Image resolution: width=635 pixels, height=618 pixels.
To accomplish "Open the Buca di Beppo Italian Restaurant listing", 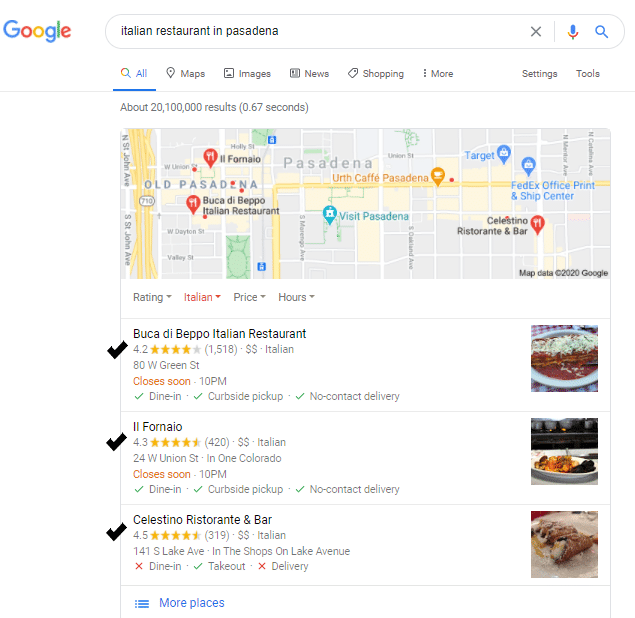I will [x=219, y=334].
